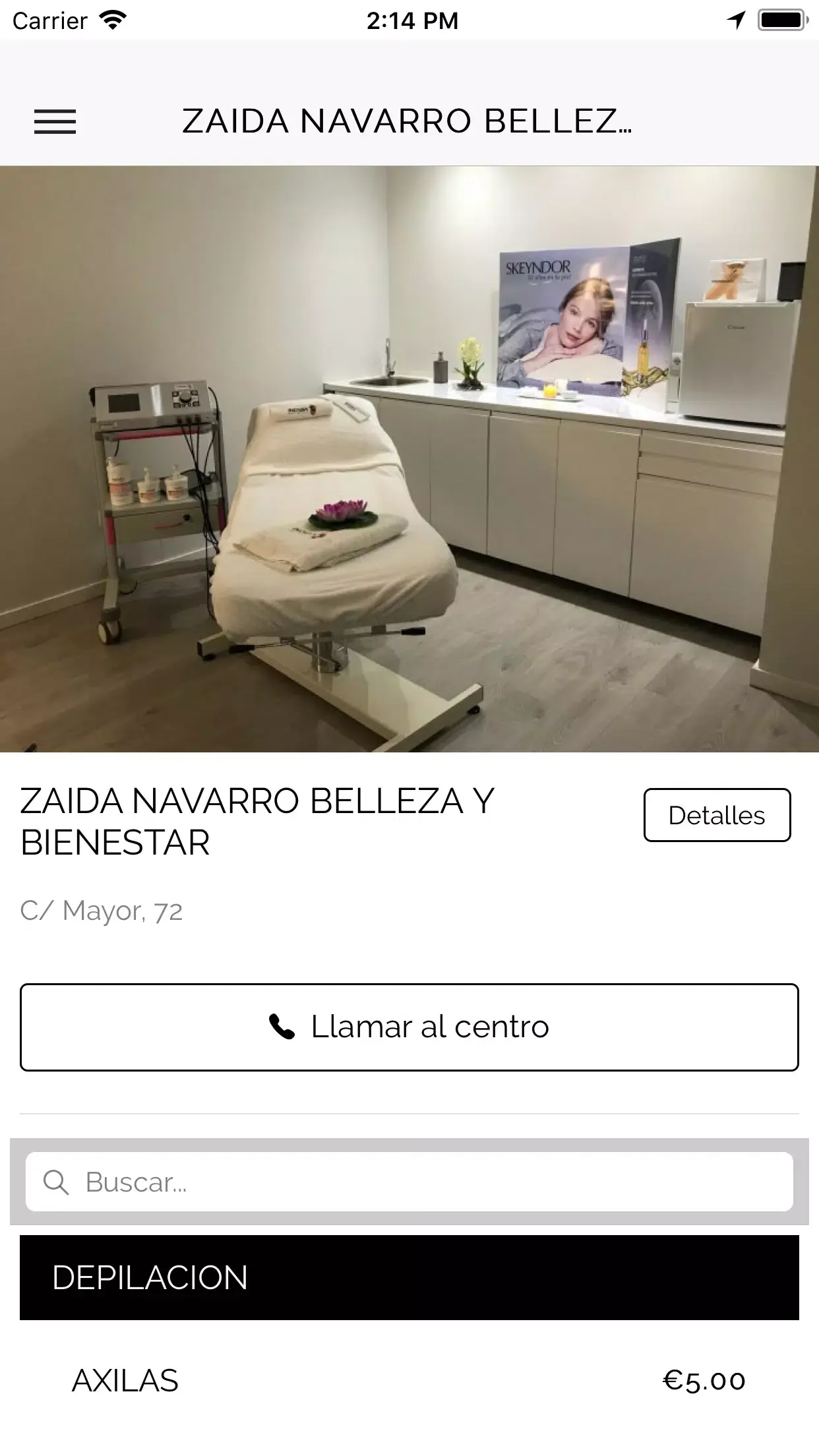
Task: Expand the DEPILACION services section
Action: pos(409,1277)
